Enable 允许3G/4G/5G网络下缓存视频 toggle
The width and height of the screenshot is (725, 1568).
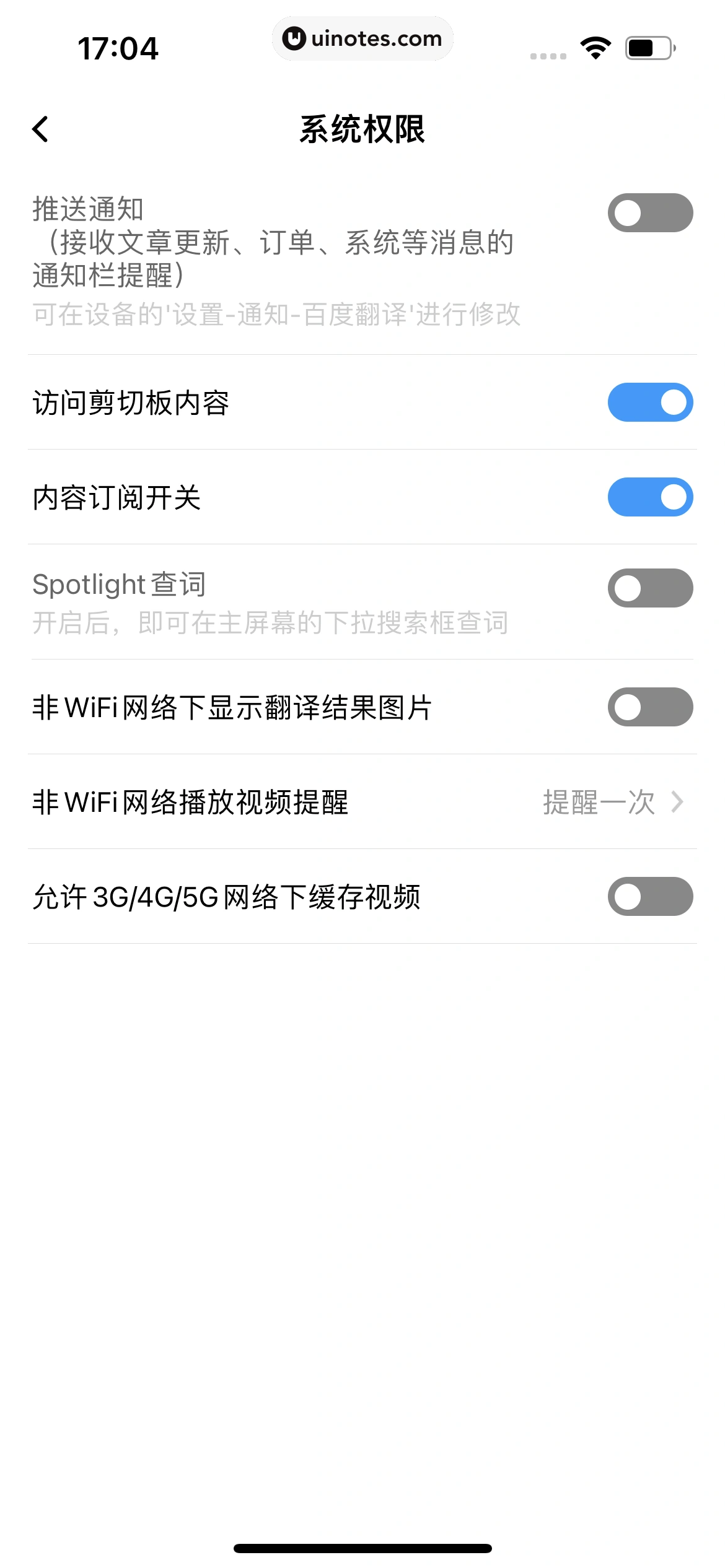coord(649,896)
